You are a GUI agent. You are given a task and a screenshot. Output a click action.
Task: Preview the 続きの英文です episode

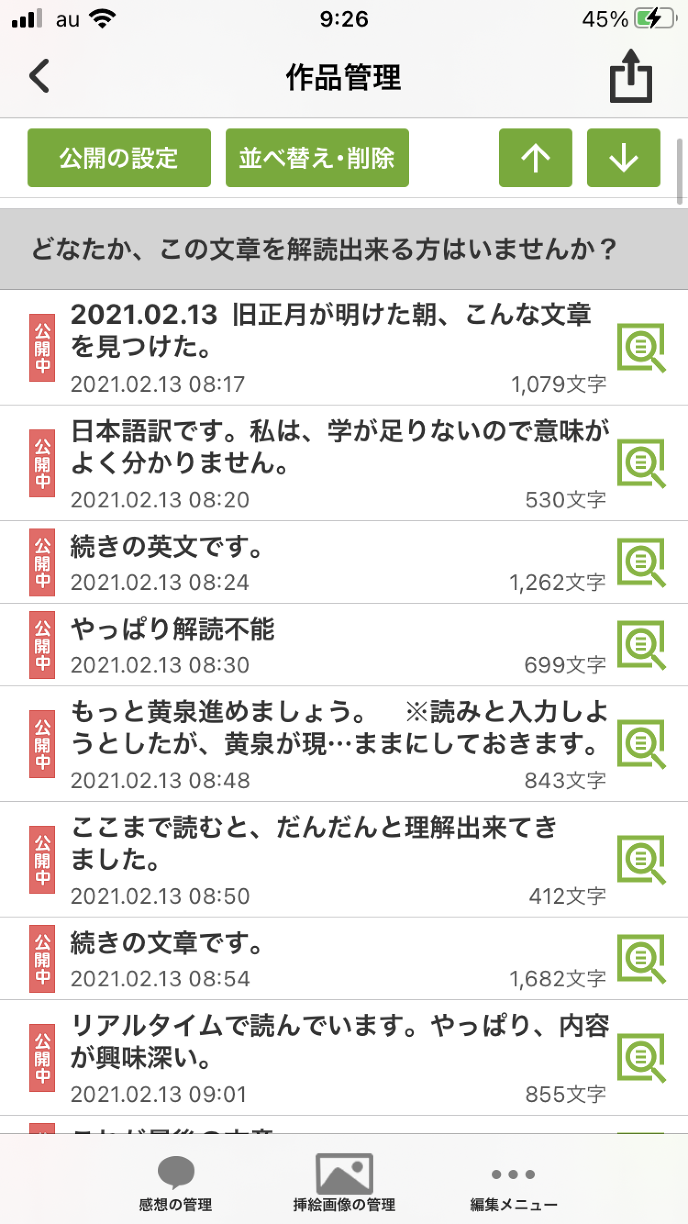(641, 562)
